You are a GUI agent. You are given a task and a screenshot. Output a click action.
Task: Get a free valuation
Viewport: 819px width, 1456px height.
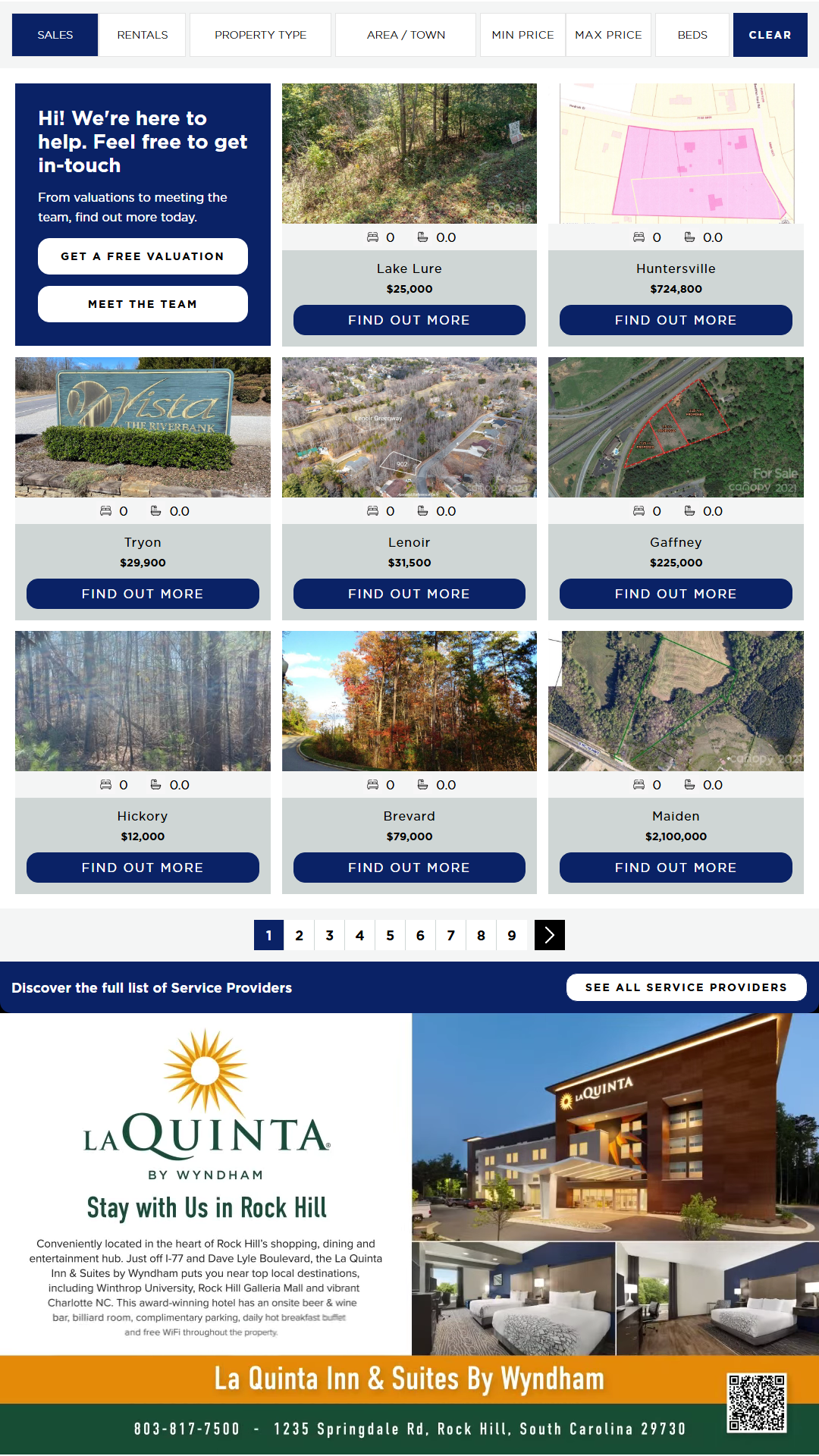pos(143,256)
